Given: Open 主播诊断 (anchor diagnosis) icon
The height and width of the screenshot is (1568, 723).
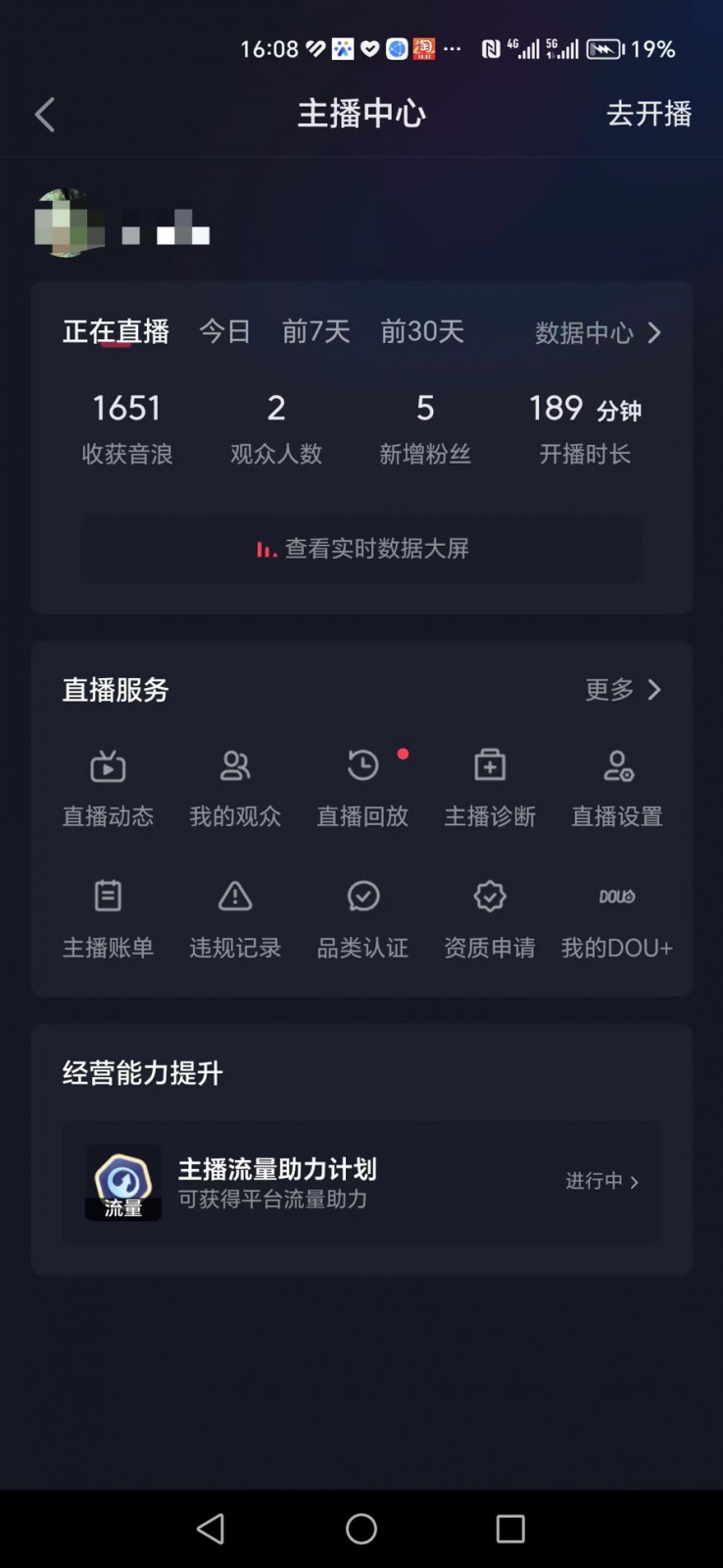Looking at the screenshot, I should coord(489,784).
